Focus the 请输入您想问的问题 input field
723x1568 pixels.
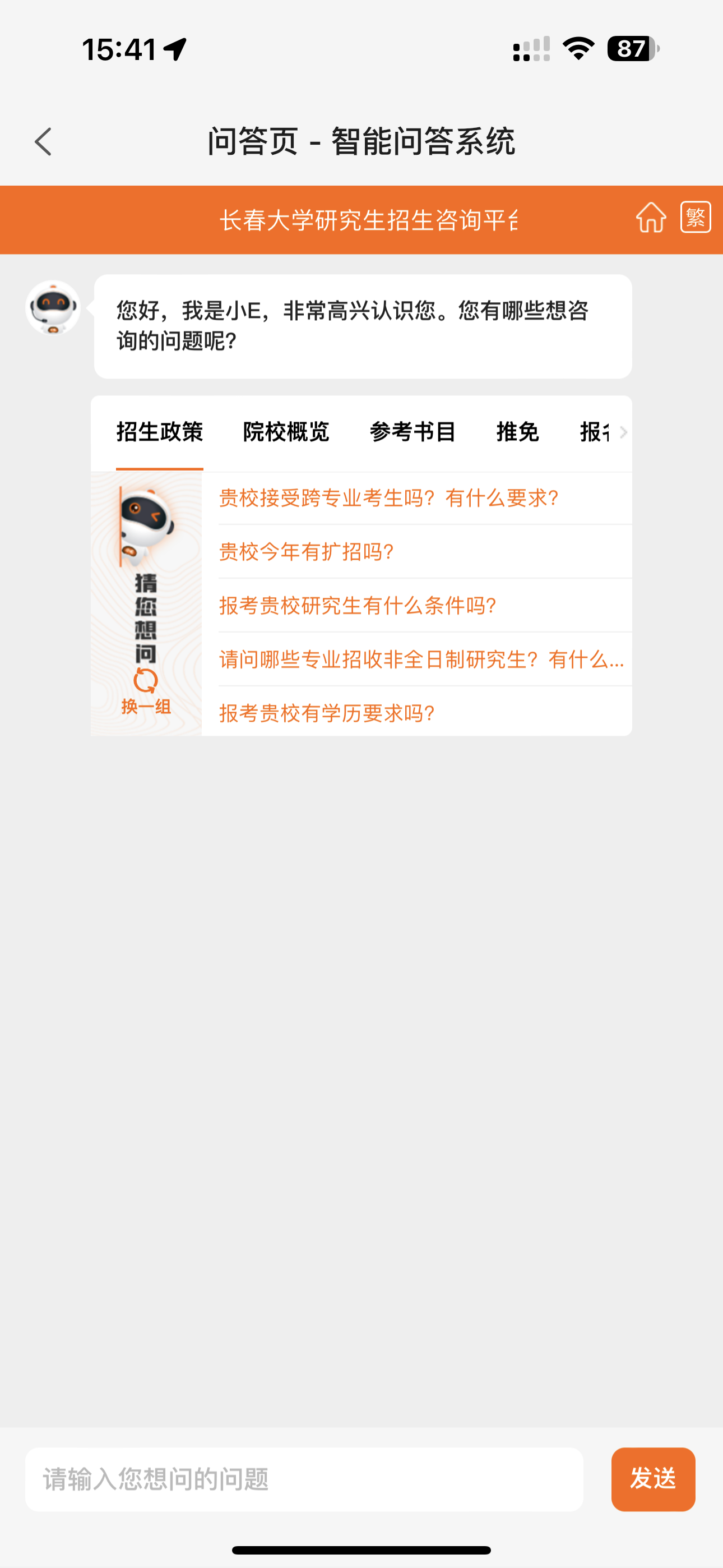click(304, 1479)
